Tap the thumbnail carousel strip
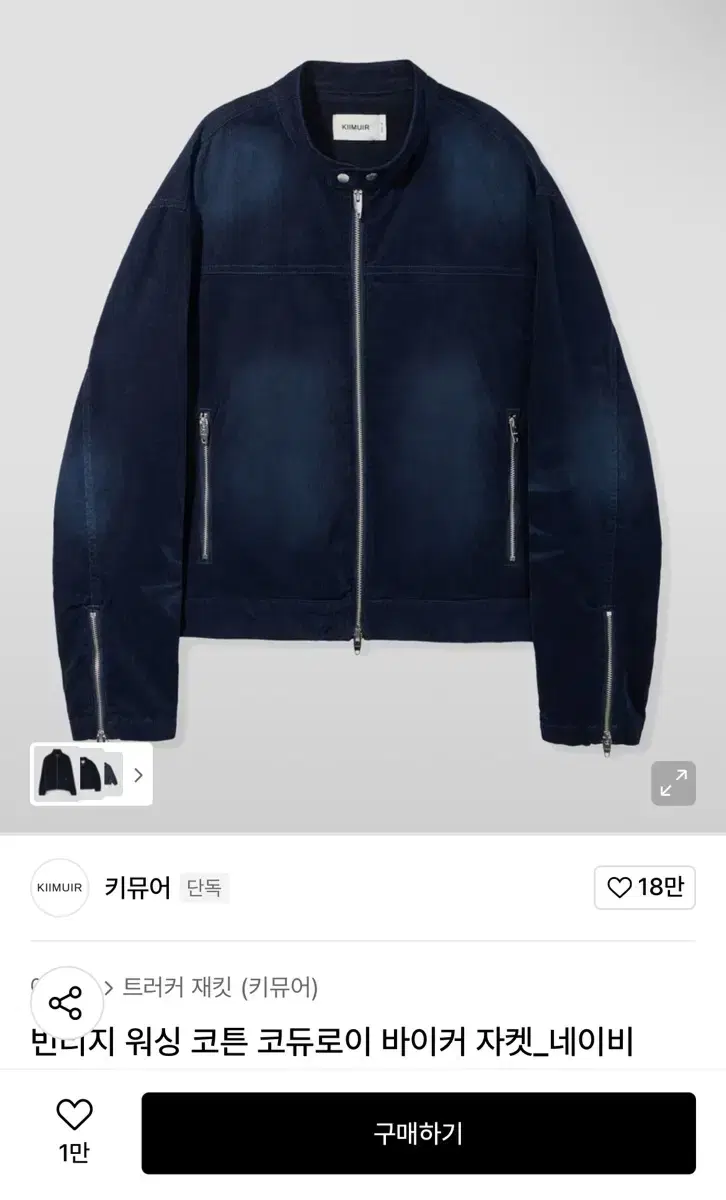 tap(90, 772)
